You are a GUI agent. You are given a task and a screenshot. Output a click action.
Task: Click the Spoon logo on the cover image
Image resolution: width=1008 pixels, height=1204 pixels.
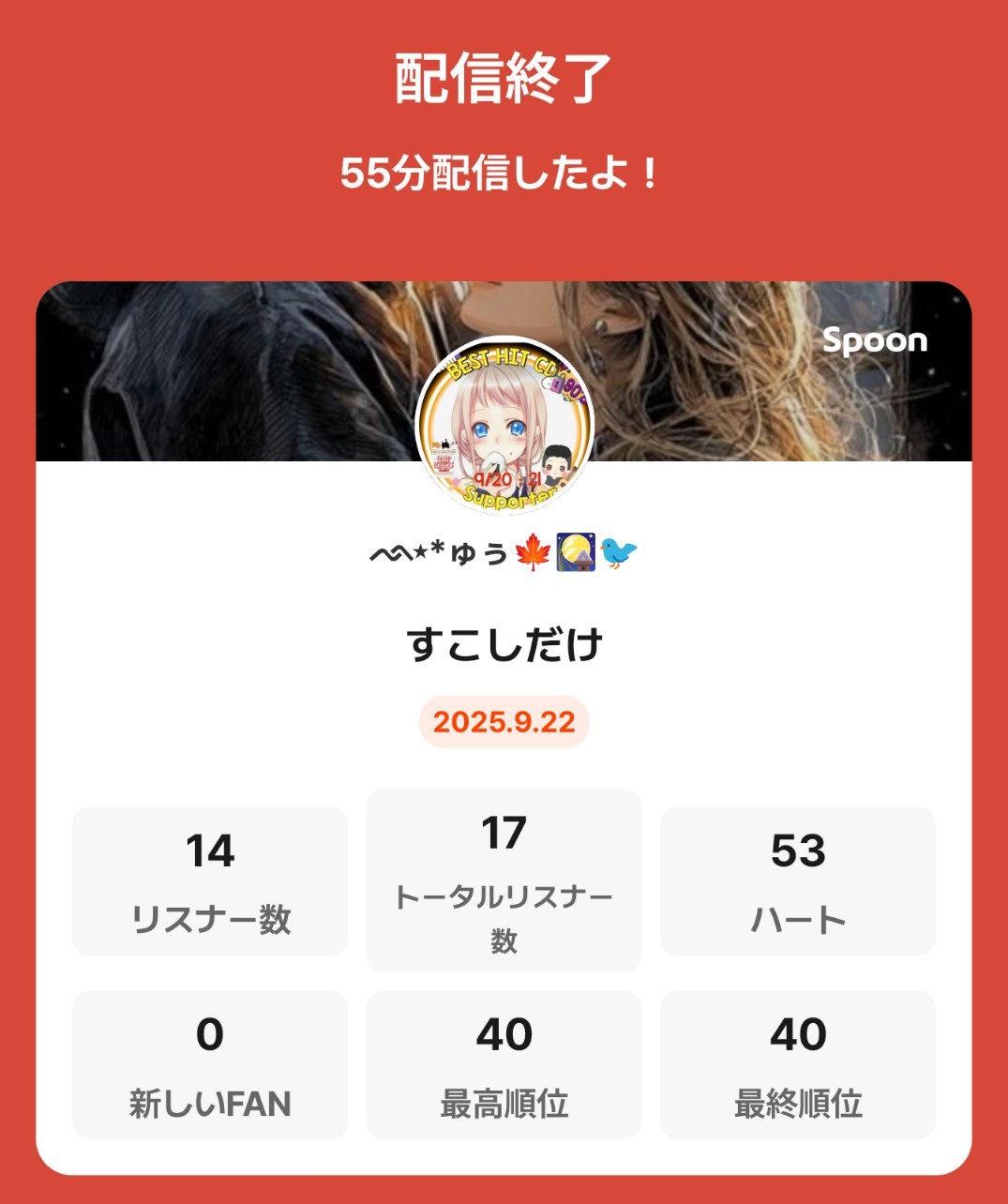click(874, 341)
